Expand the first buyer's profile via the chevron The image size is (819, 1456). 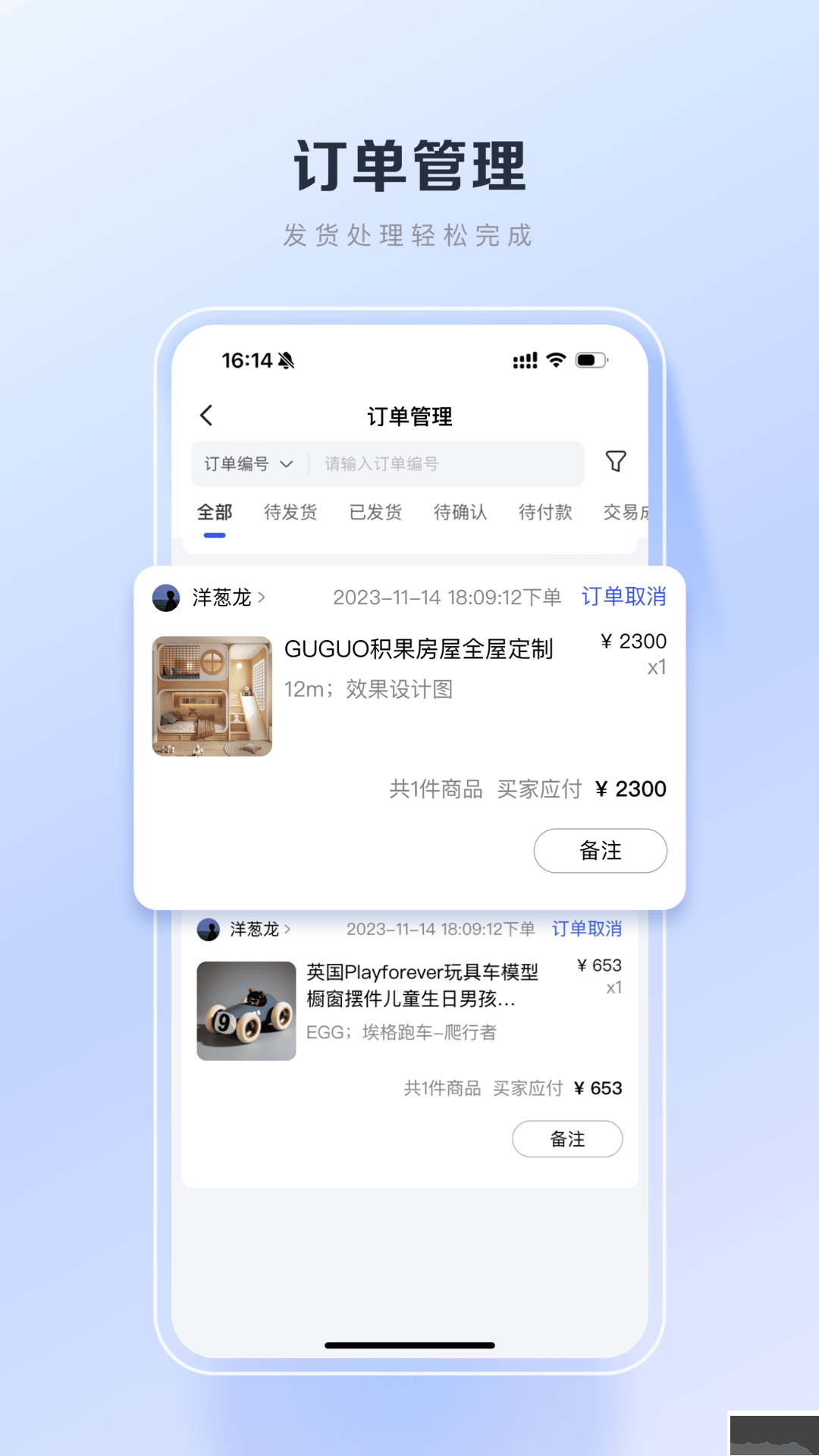point(262,598)
